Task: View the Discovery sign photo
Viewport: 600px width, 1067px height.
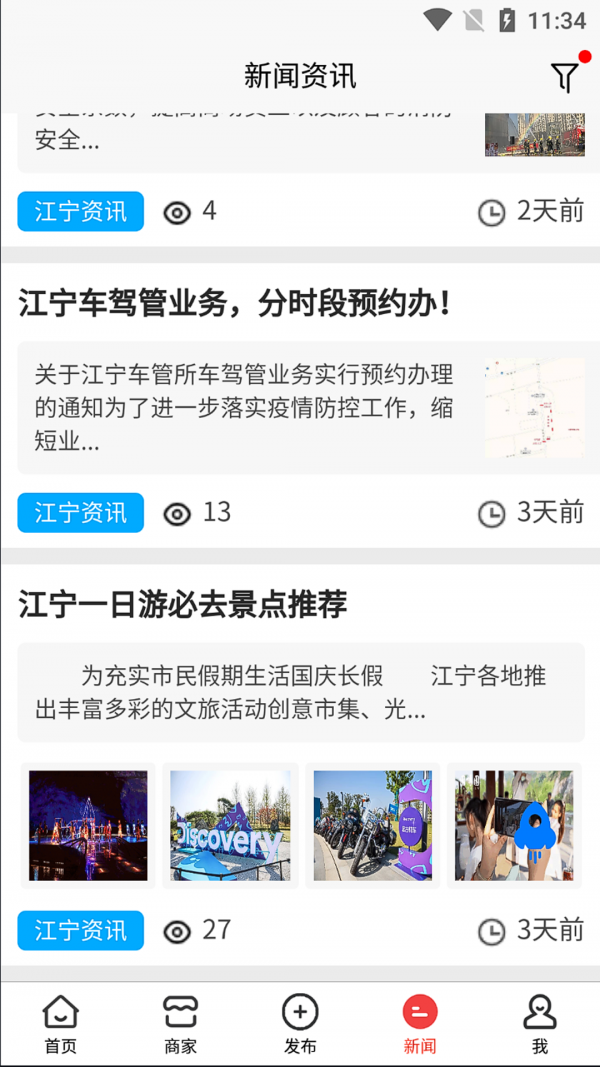Action: click(230, 826)
